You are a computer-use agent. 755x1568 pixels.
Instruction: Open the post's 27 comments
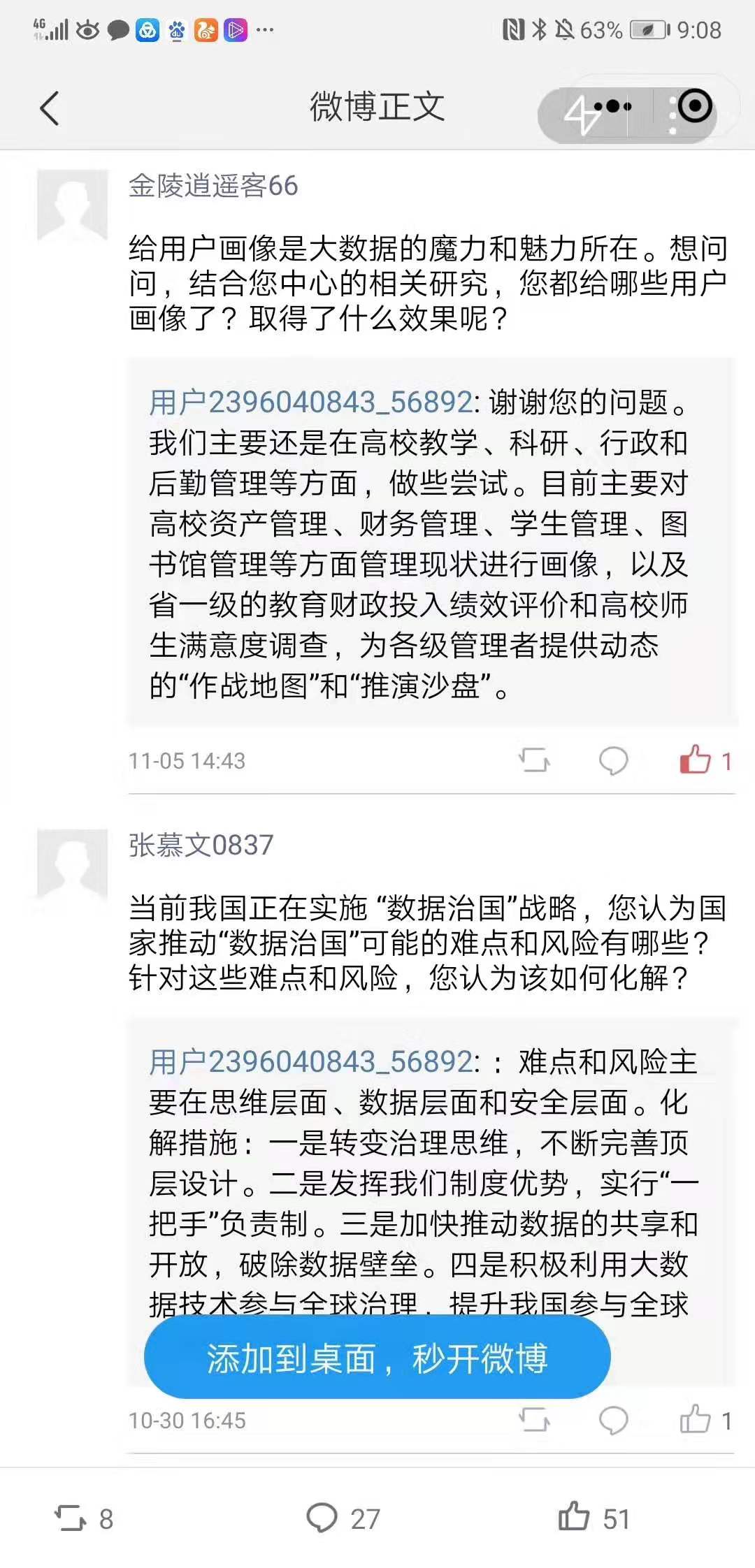tap(343, 1518)
